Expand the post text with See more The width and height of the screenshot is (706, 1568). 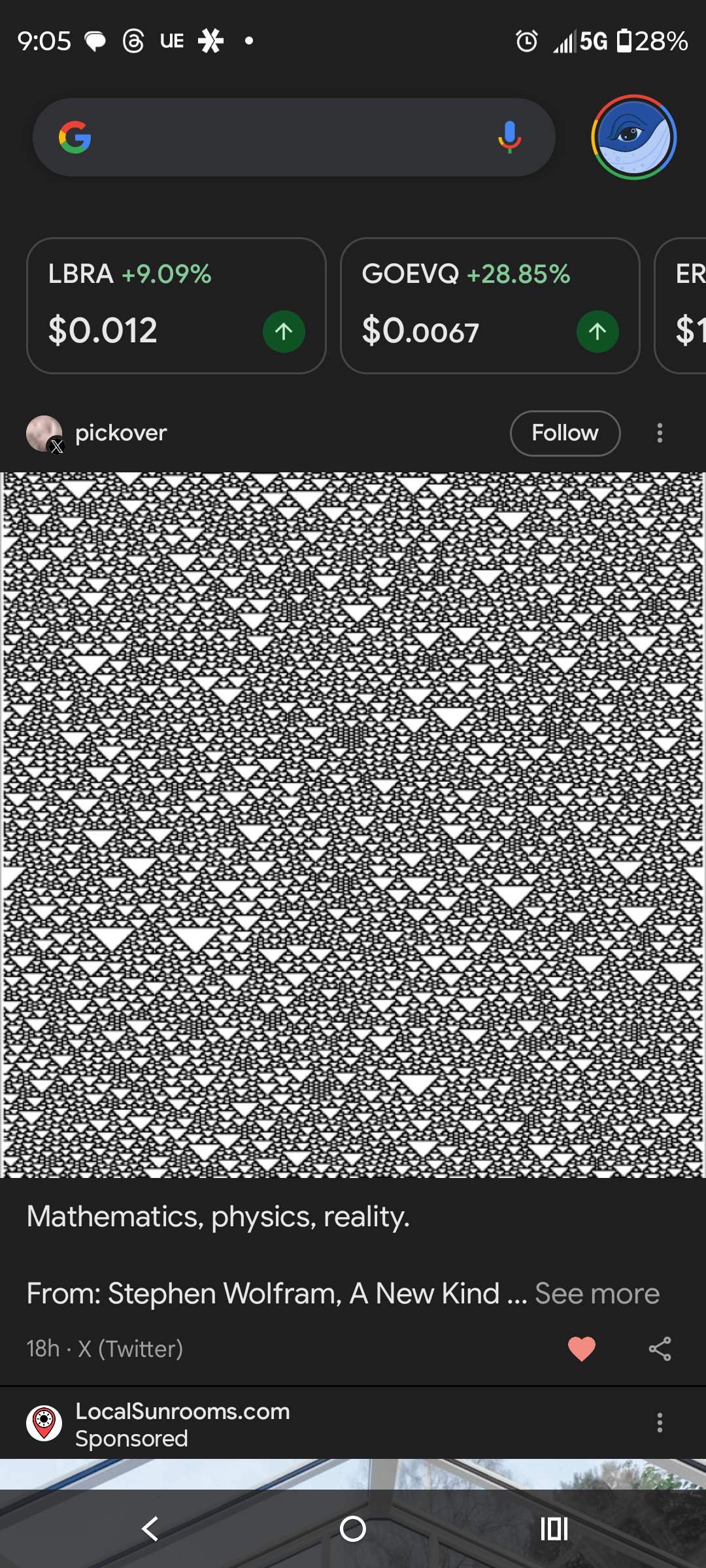597,1294
